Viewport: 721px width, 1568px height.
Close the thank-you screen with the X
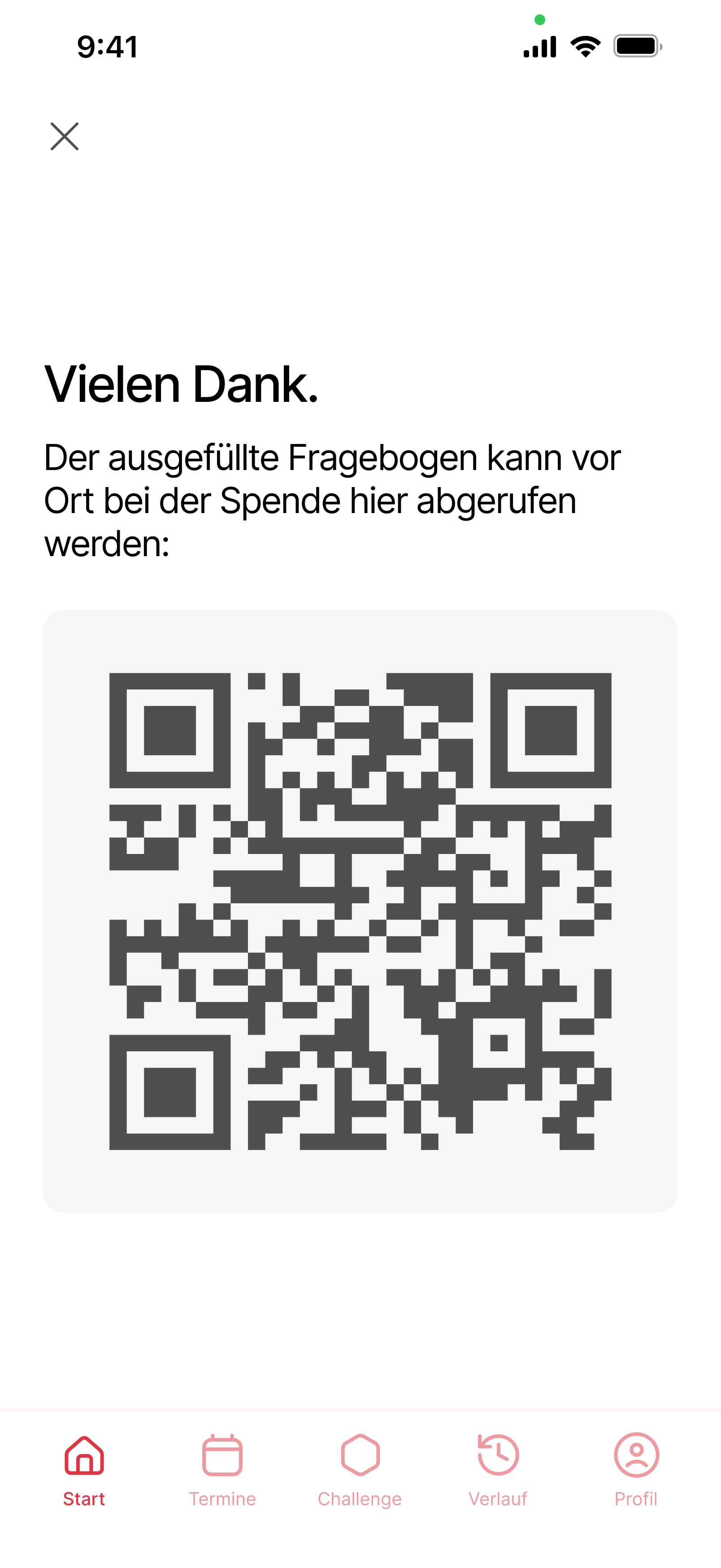tap(65, 136)
